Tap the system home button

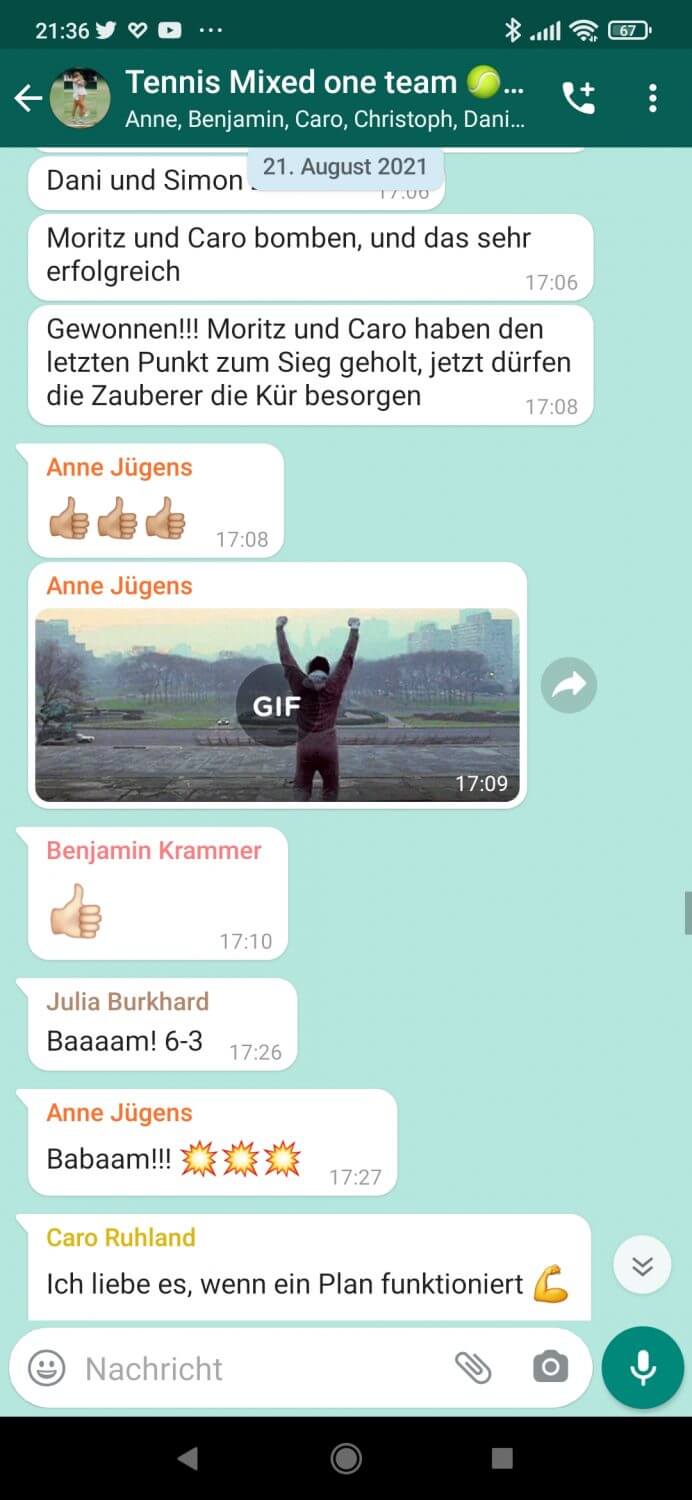(x=346, y=1457)
